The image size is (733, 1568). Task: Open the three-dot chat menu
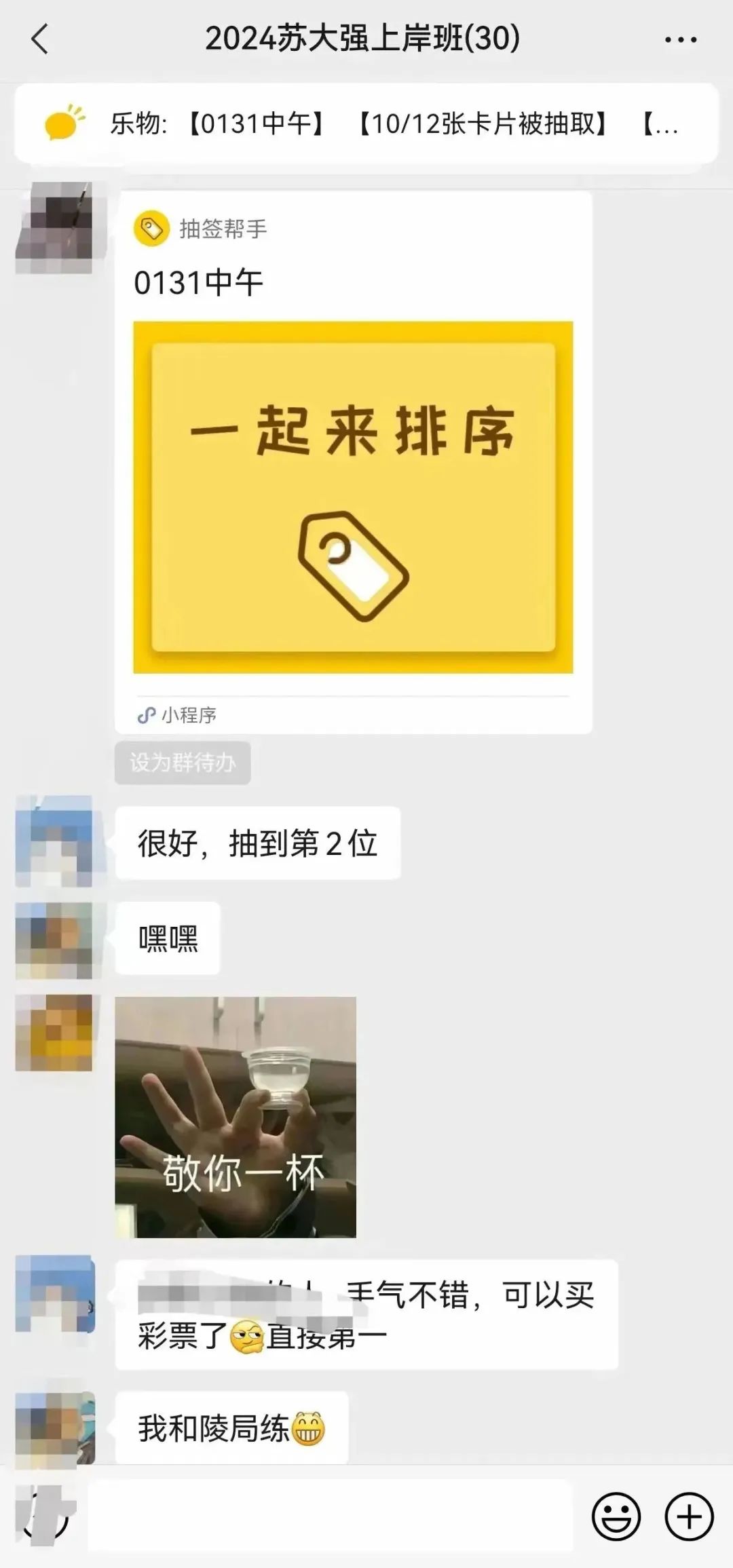(680, 40)
